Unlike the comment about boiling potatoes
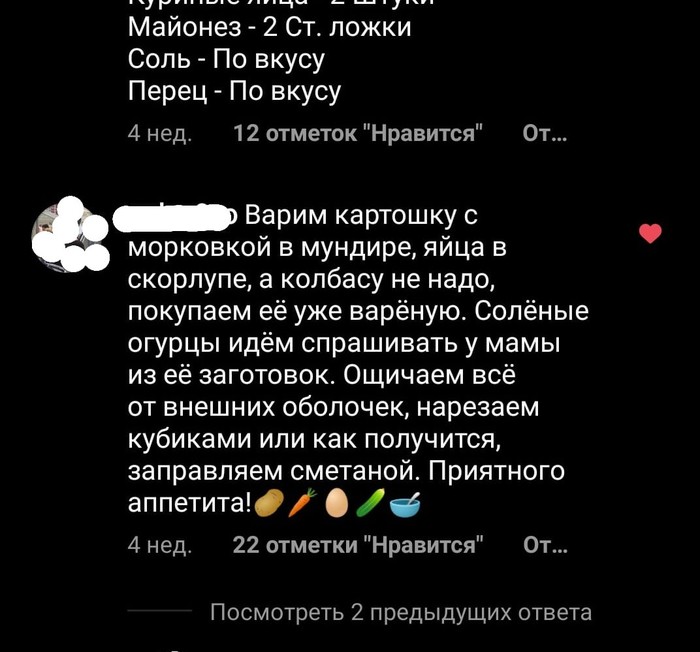The width and height of the screenshot is (700, 652). (650, 234)
